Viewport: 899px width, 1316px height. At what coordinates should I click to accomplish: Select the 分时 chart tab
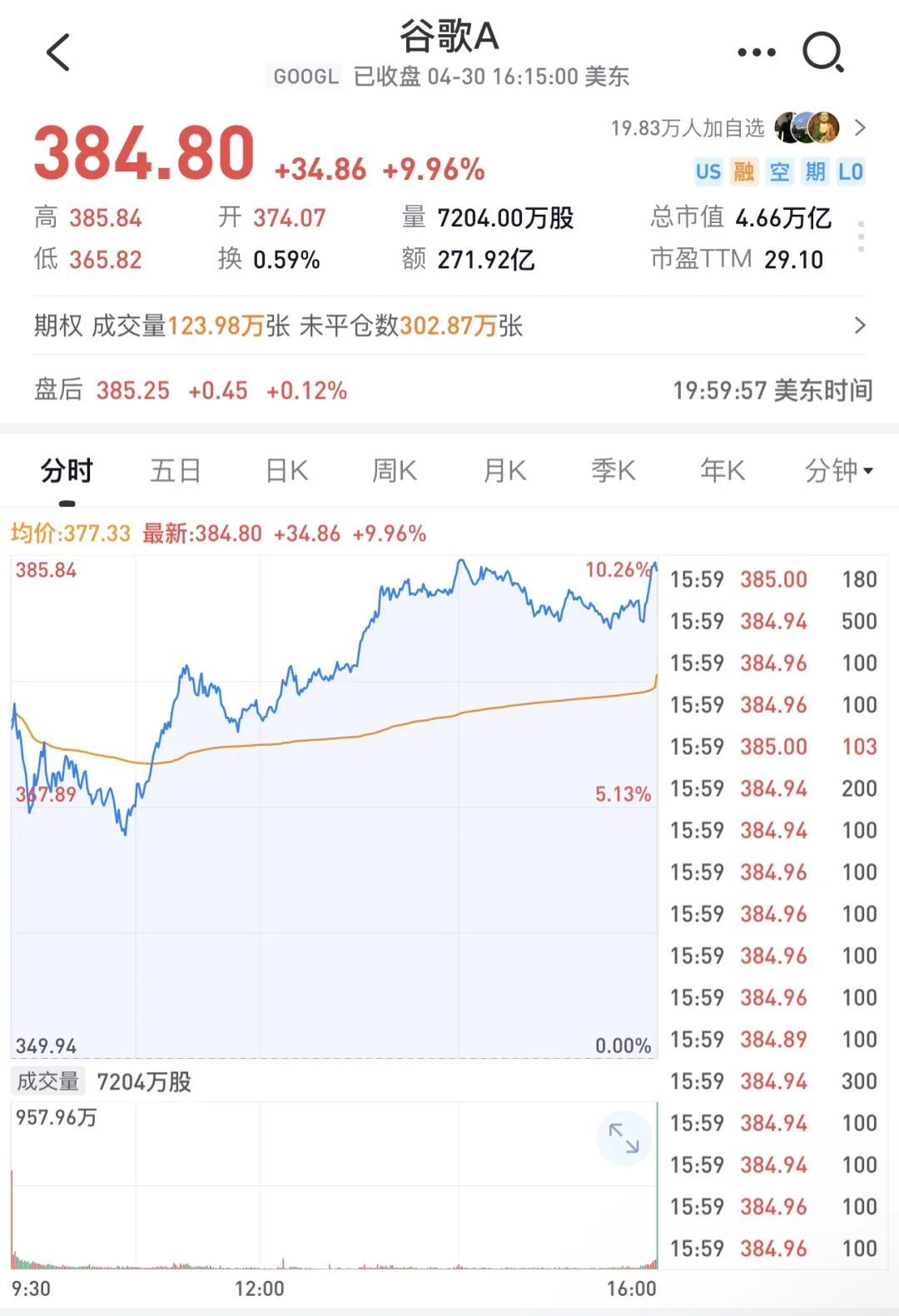[67, 471]
